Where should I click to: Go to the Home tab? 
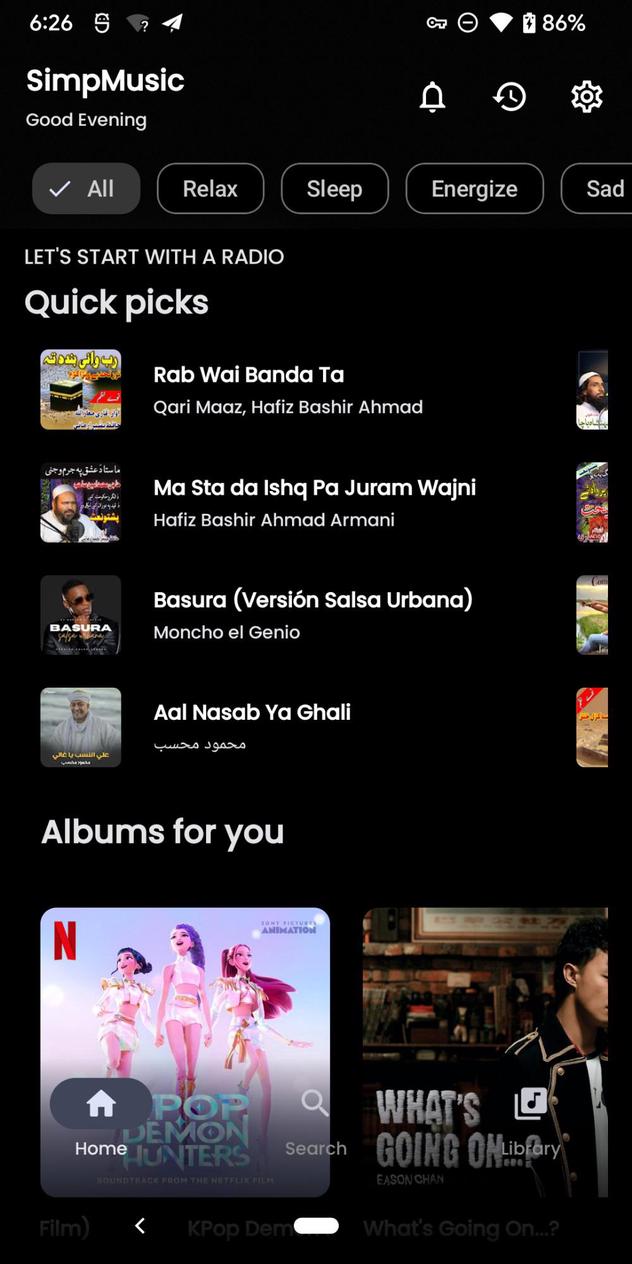[x=101, y=1122]
